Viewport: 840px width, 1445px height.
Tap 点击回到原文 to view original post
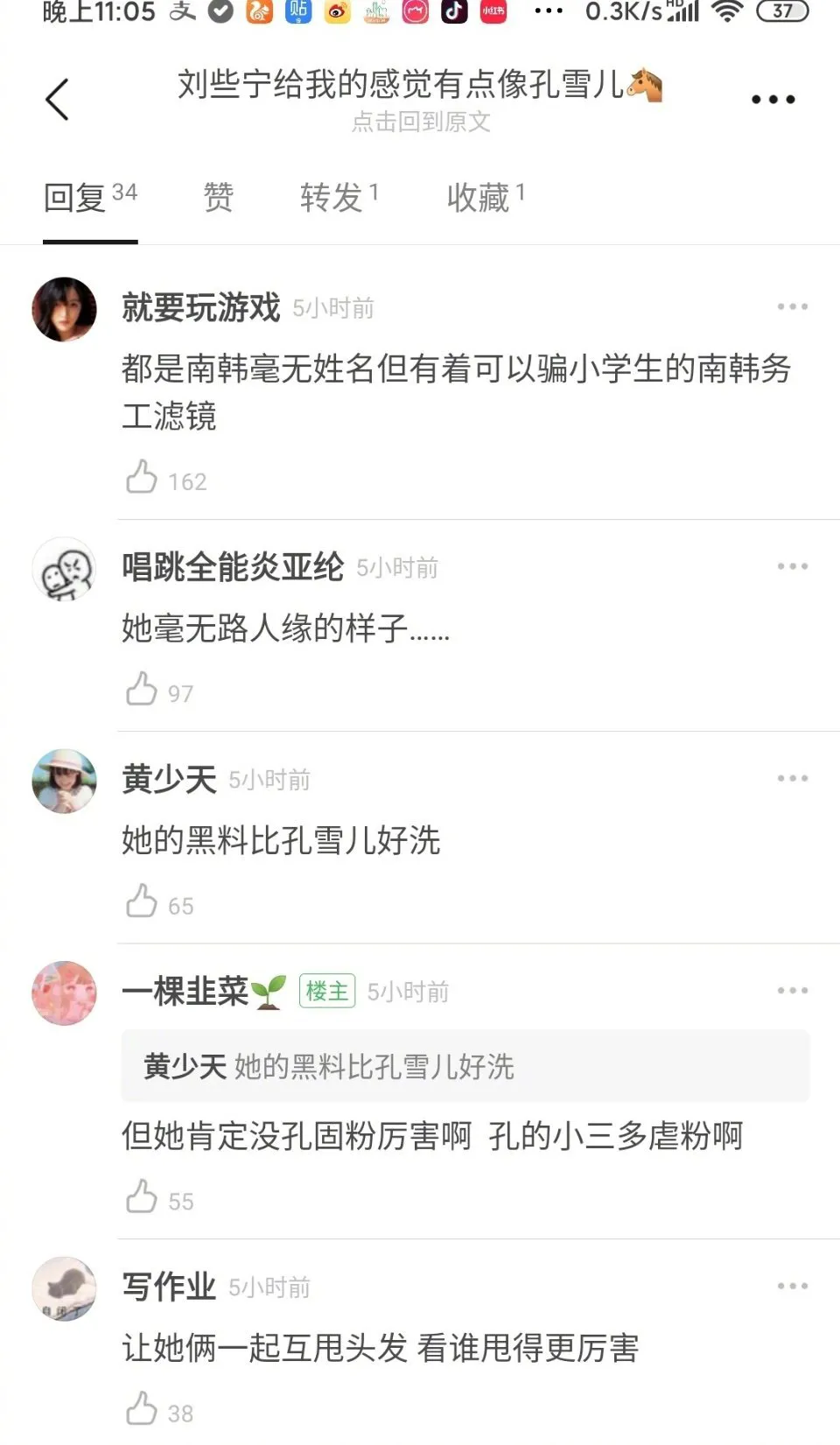pyautogui.click(x=420, y=123)
